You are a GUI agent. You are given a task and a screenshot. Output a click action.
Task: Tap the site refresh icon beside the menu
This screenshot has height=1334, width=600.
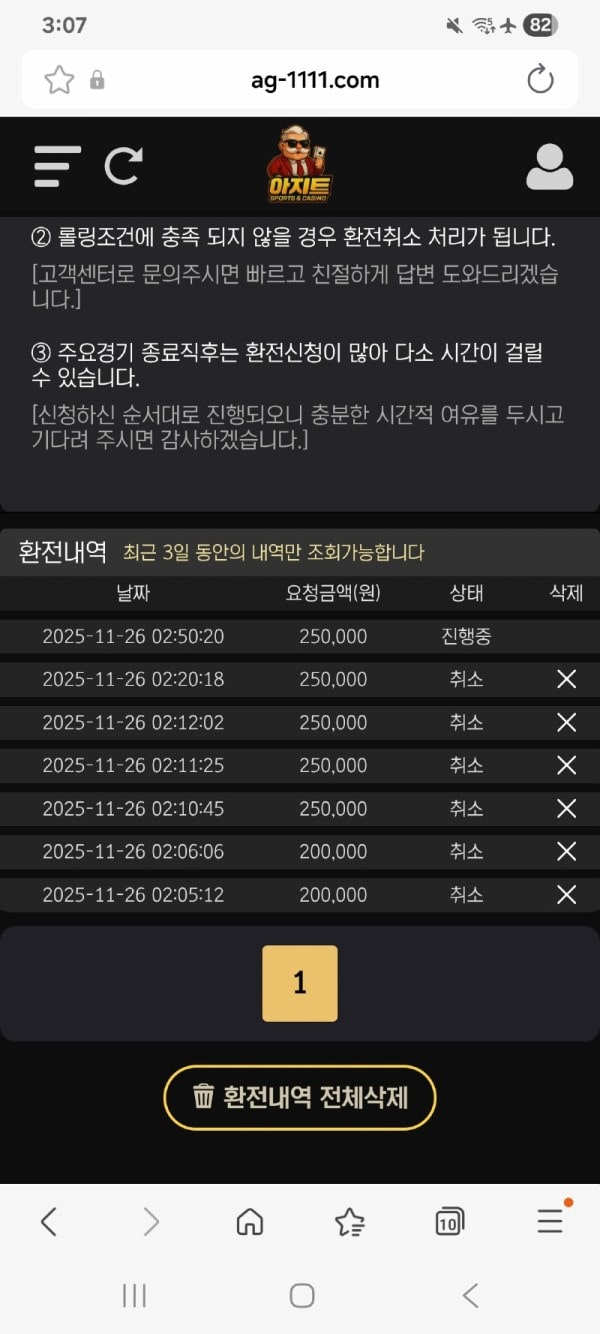pyautogui.click(x=124, y=166)
